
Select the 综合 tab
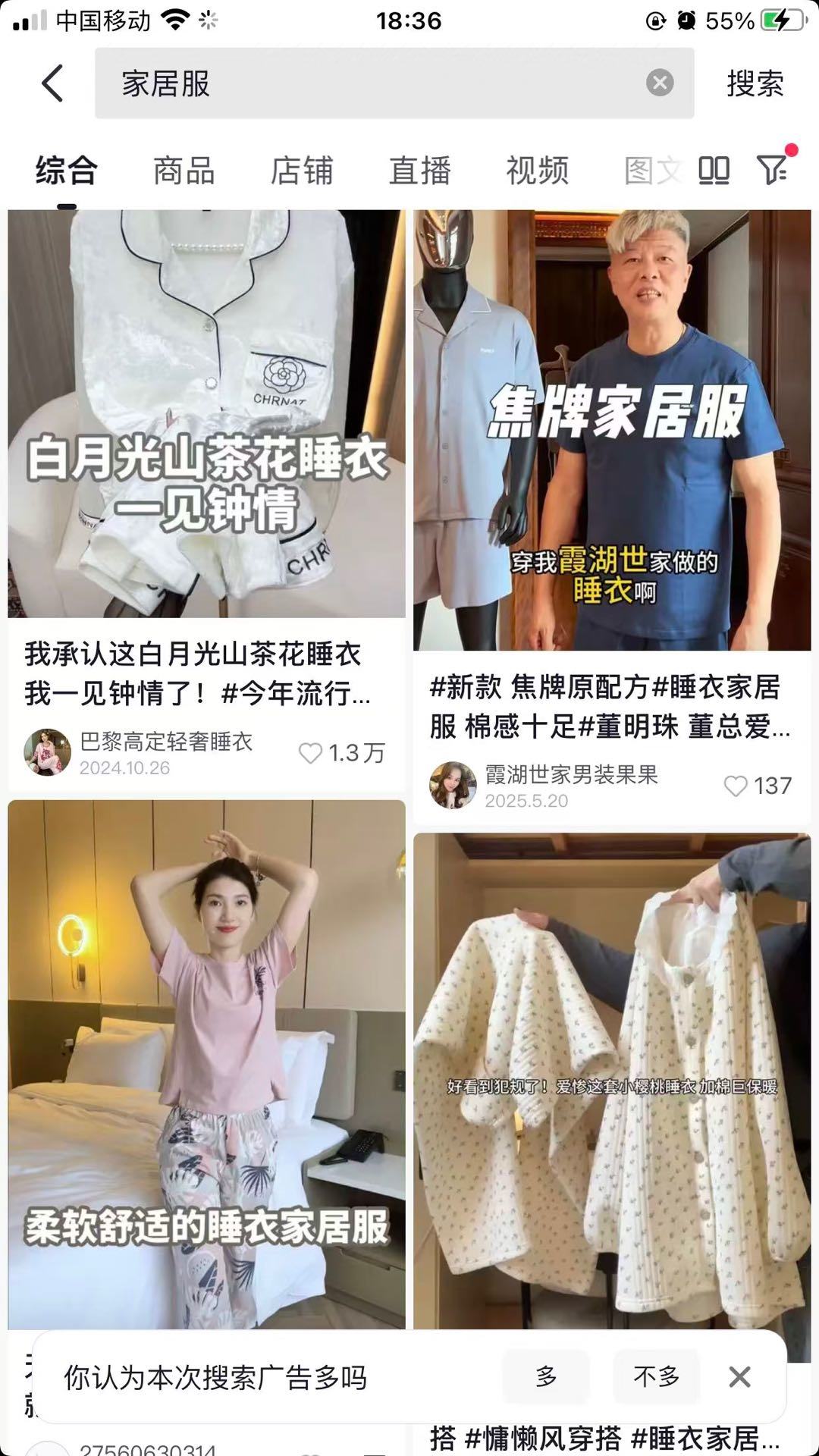(67, 171)
